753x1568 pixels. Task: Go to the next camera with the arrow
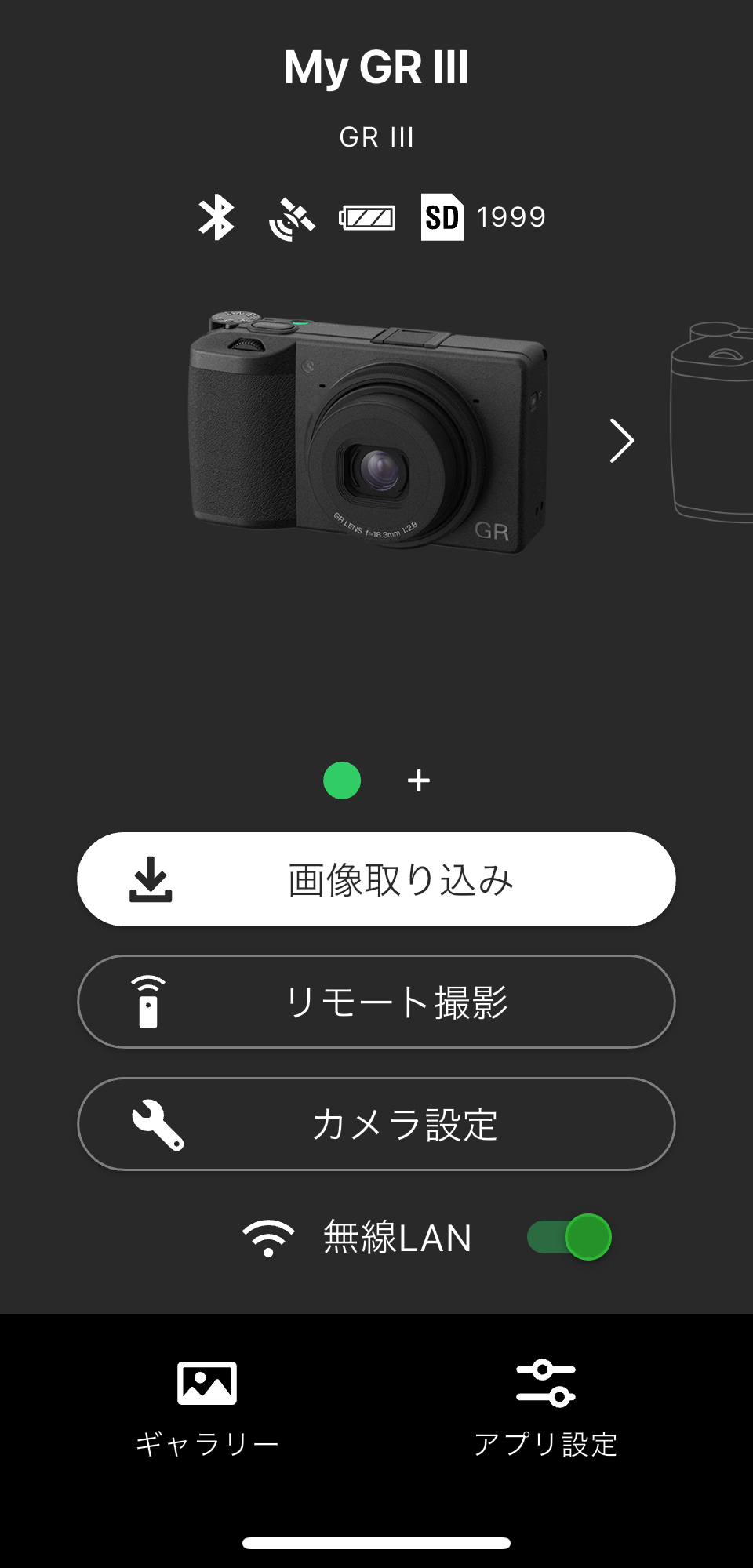click(621, 441)
